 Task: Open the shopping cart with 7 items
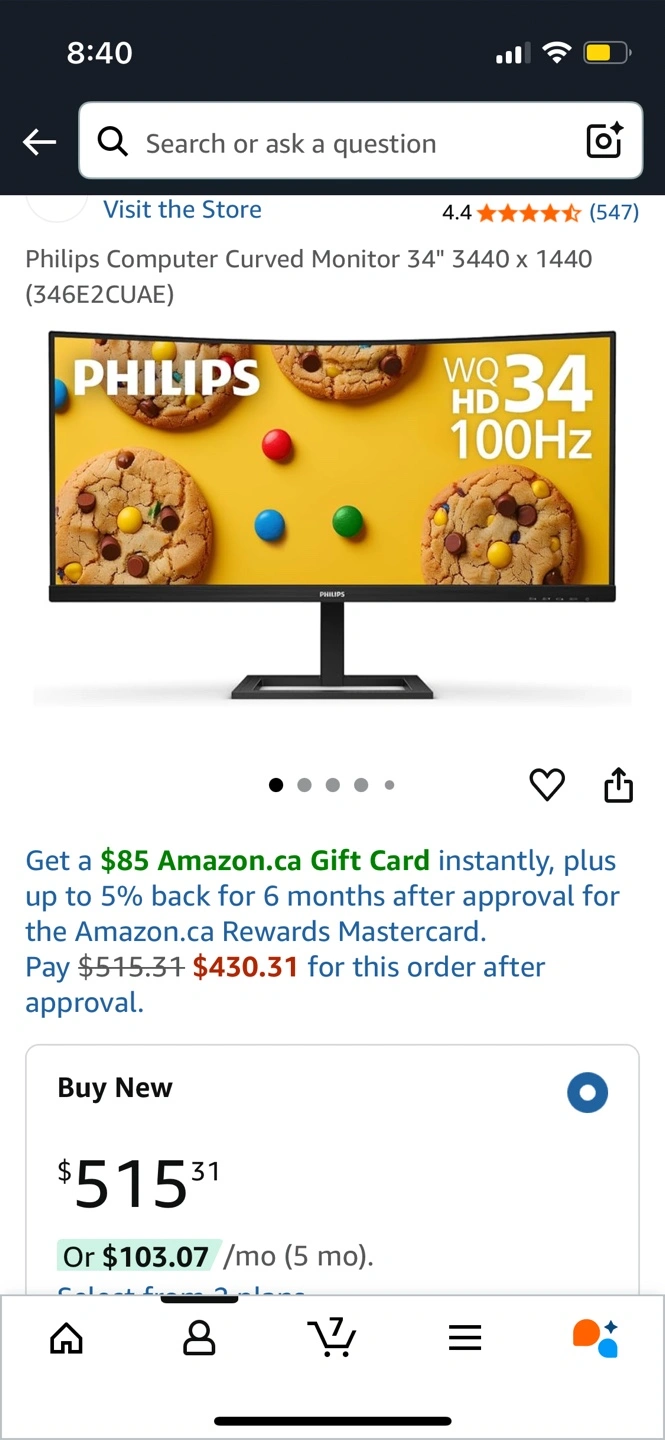click(332, 1337)
